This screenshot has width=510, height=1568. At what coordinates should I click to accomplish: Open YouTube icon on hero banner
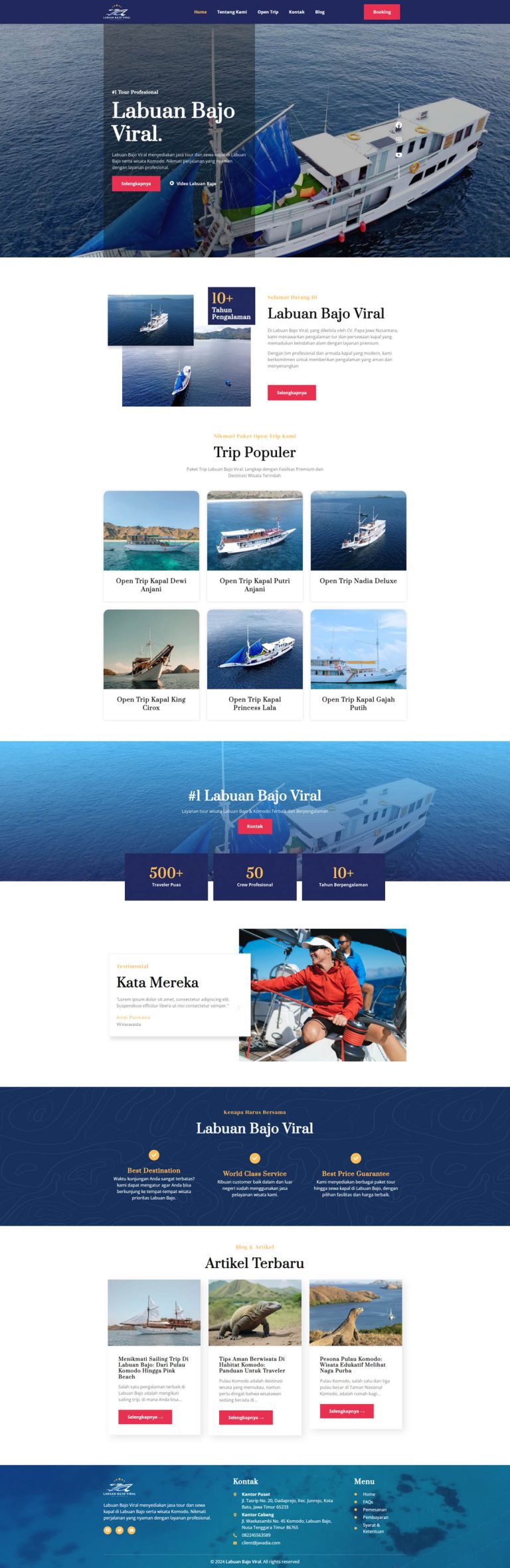click(x=398, y=155)
